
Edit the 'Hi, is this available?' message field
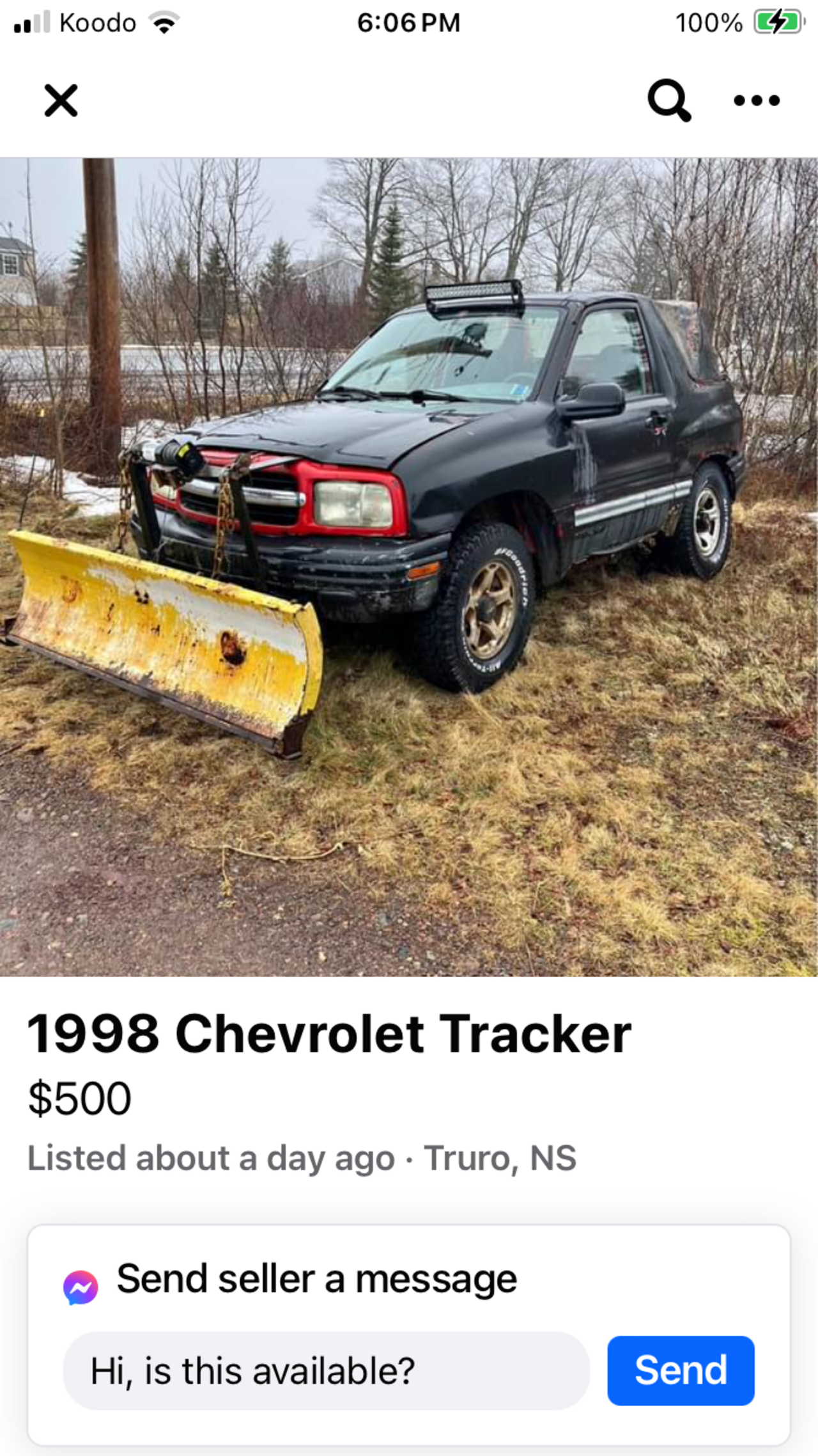point(326,1371)
